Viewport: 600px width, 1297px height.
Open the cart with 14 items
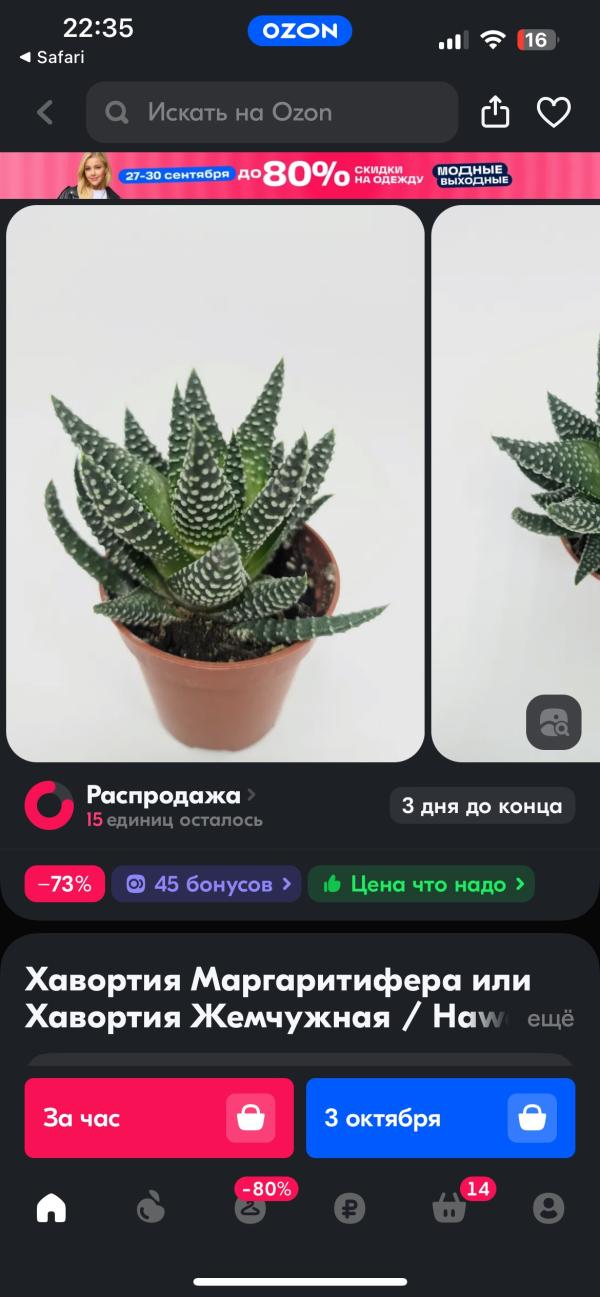449,1209
